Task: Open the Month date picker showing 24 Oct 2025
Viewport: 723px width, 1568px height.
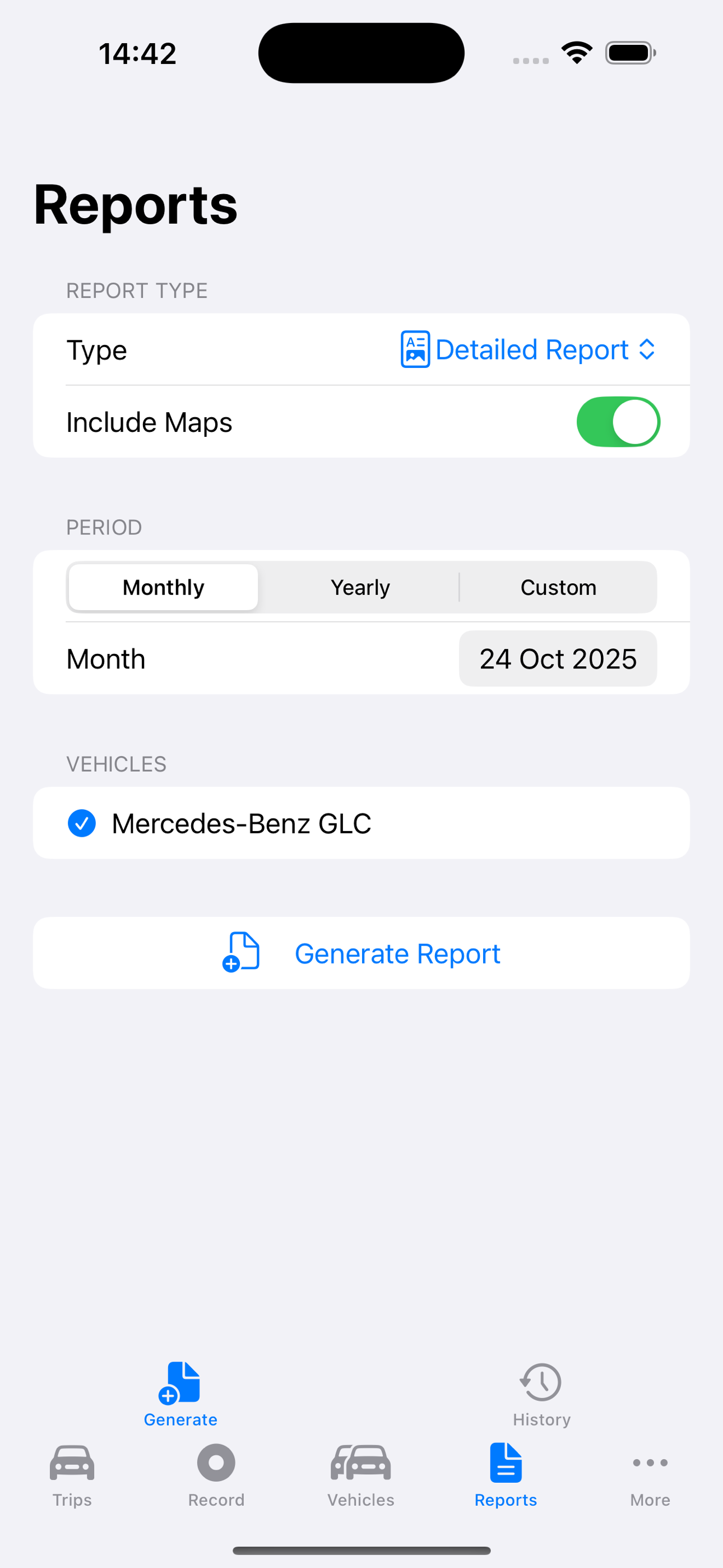Action: click(558, 658)
